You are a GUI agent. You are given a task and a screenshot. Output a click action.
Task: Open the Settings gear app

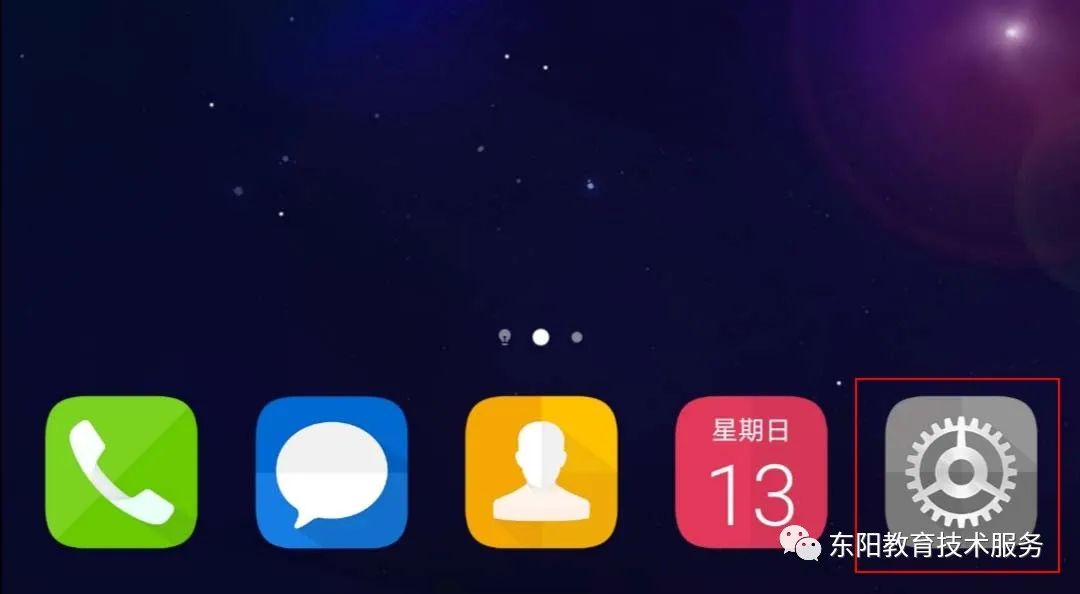tap(960, 472)
